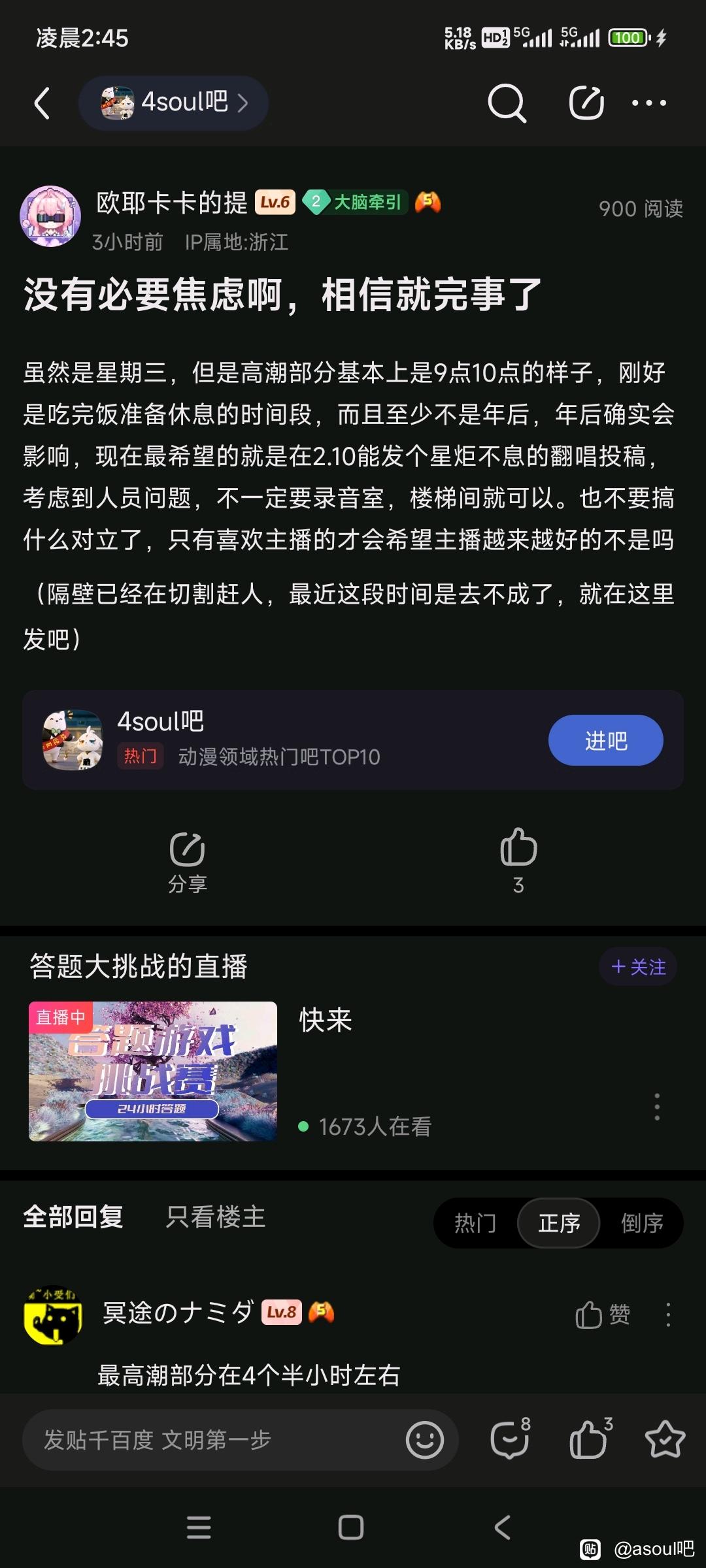
Task: Favorite this post with the star icon
Action: click(665, 1439)
